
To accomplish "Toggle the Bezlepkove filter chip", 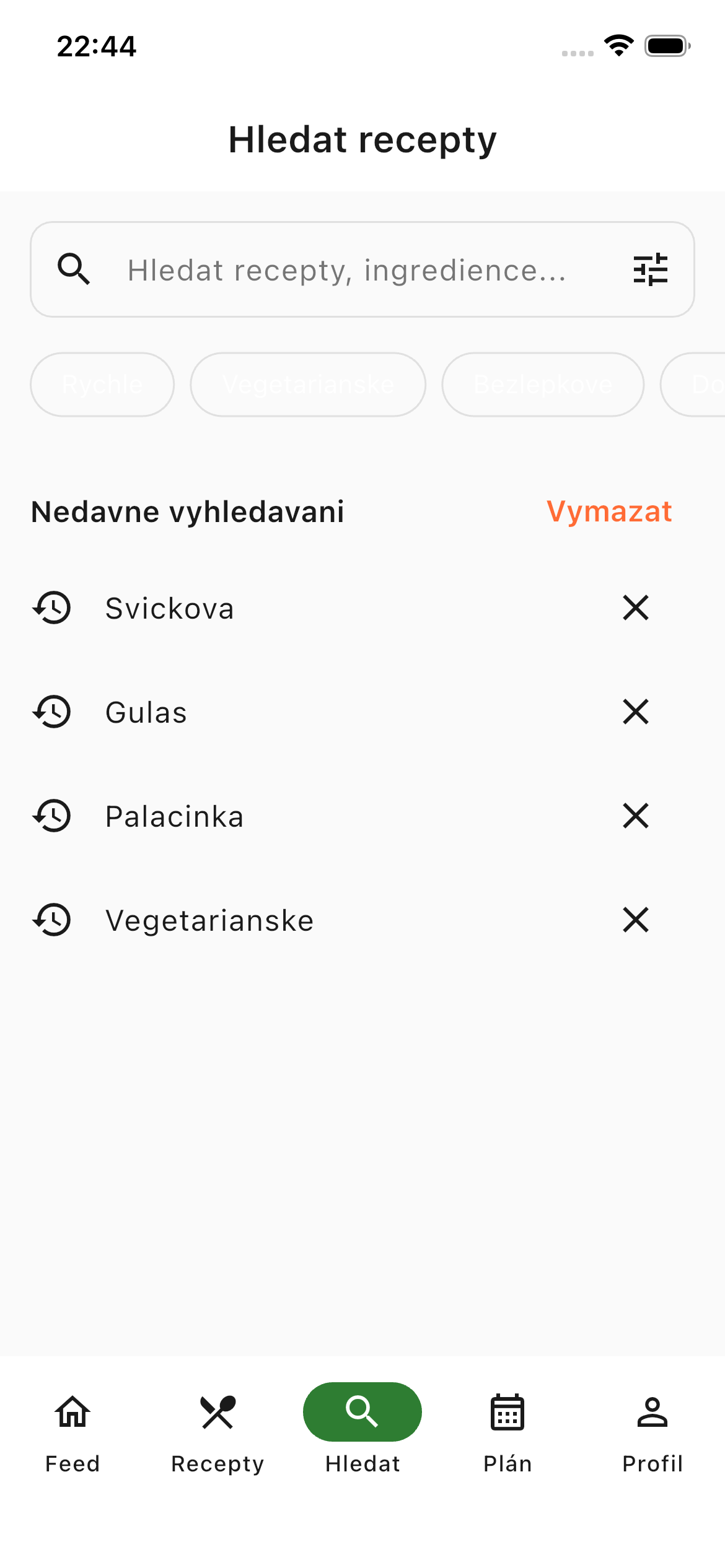I will (x=543, y=384).
